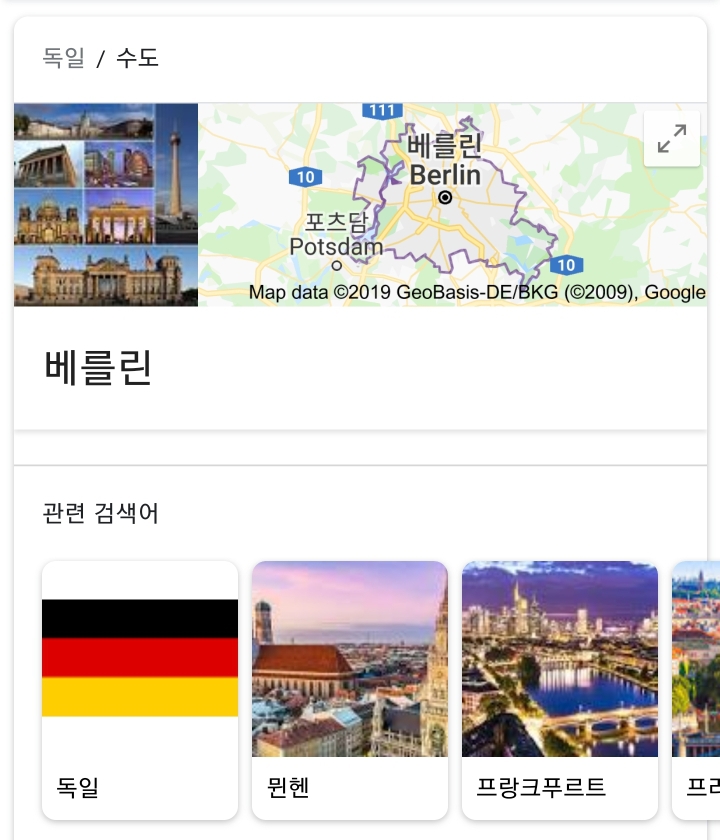Expand the map to fullscreen view

point(672,138)
